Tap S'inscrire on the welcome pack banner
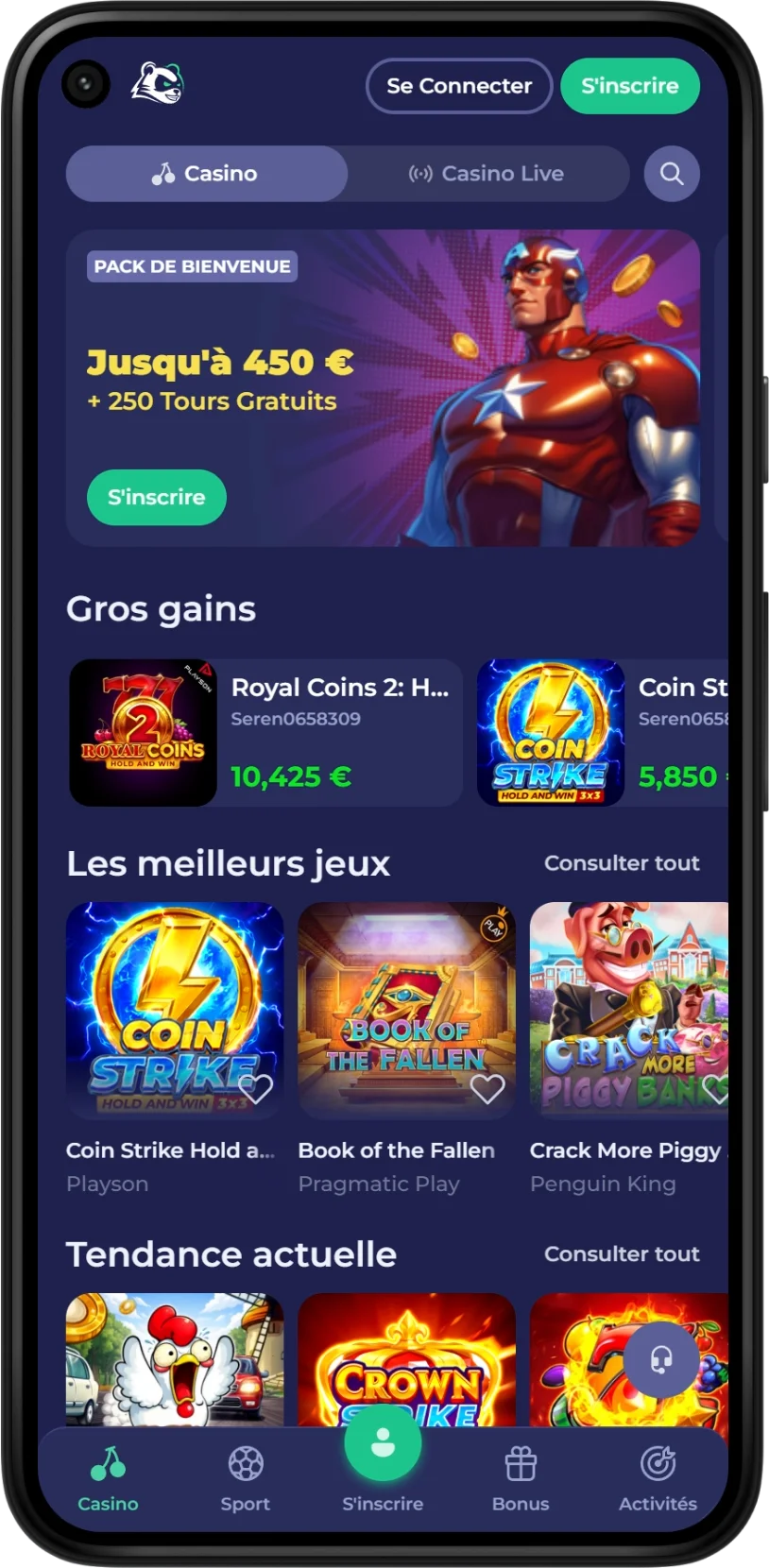This screenshot has width=769, height=1568. [157, 497]
